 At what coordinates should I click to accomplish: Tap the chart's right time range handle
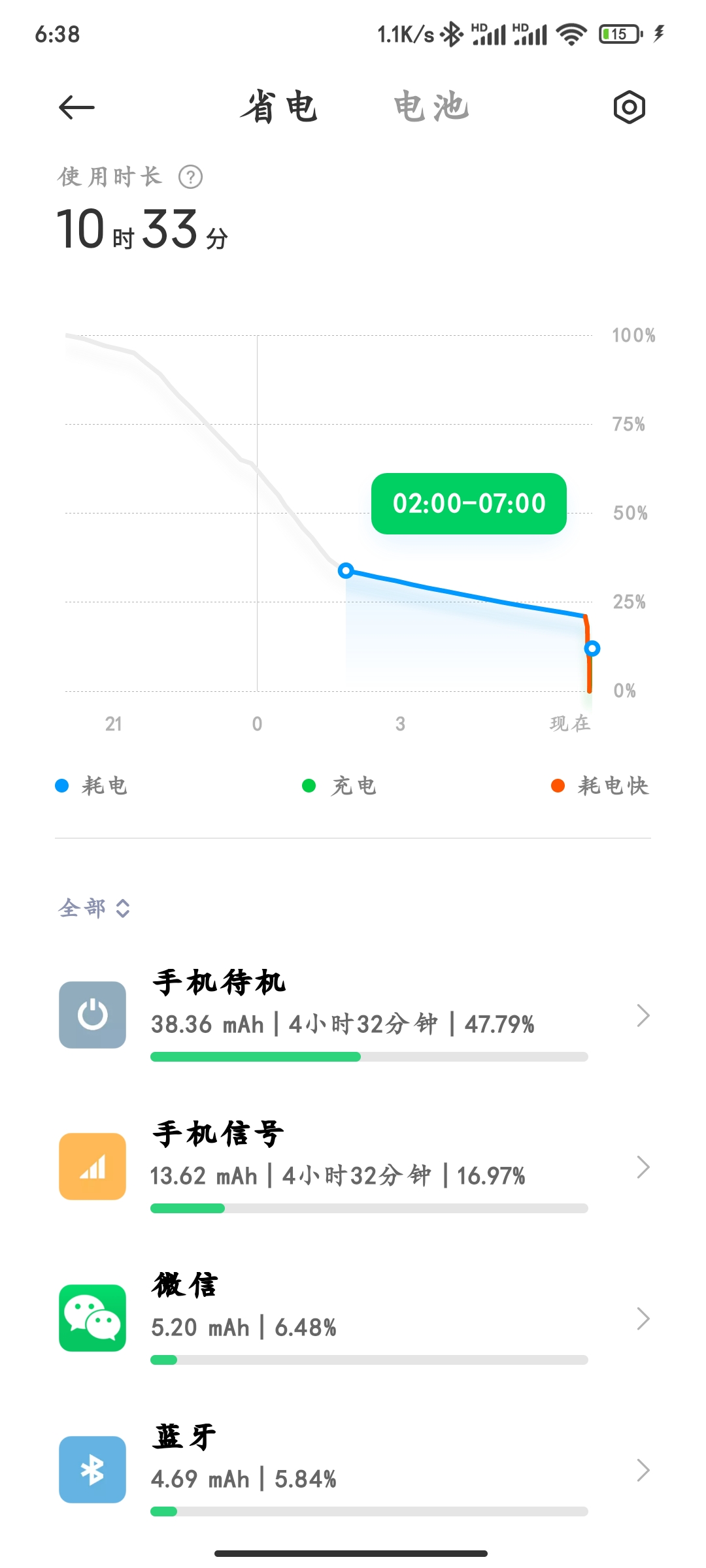pyautogui.click(x=592, y=648)
